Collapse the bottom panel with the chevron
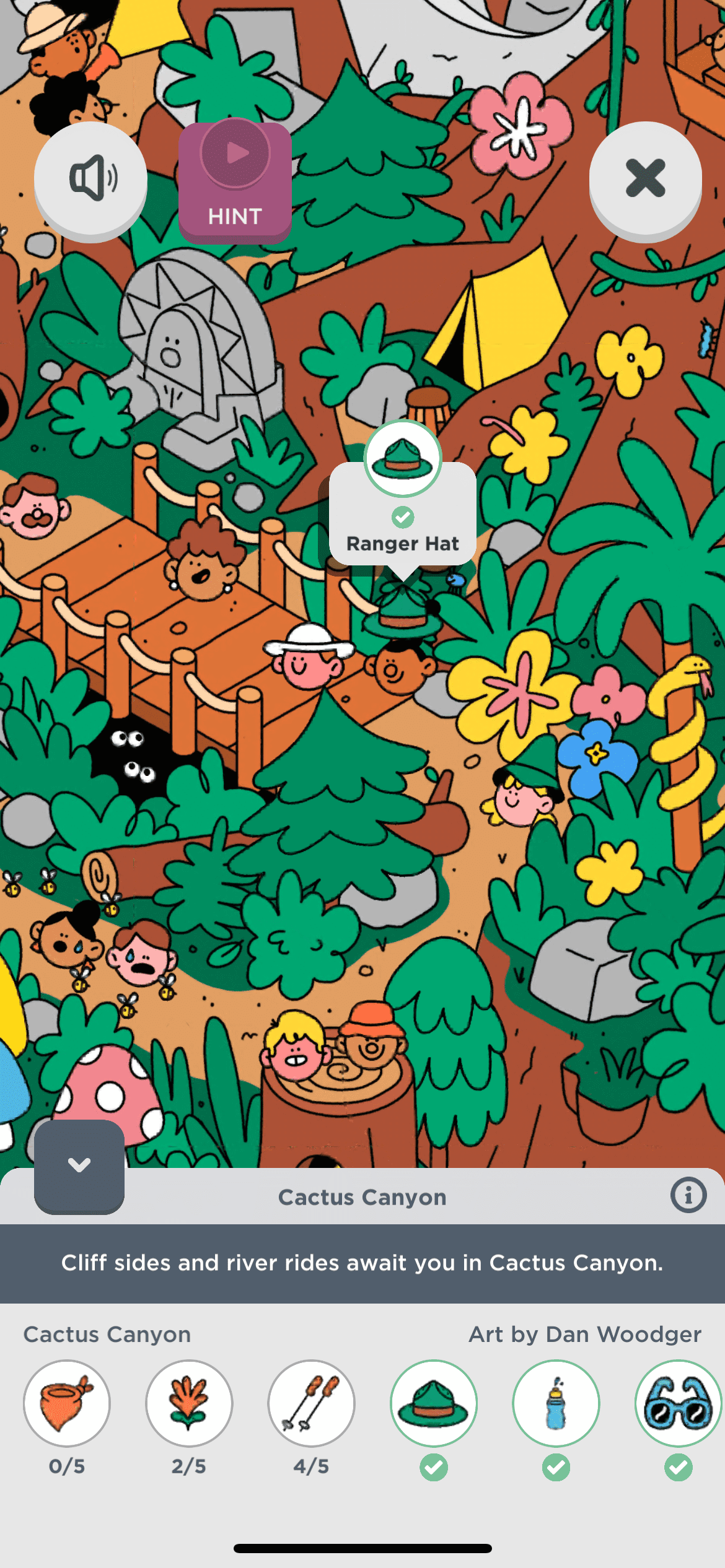This screenshot has height=1568, width=725. coord(79,1165)
